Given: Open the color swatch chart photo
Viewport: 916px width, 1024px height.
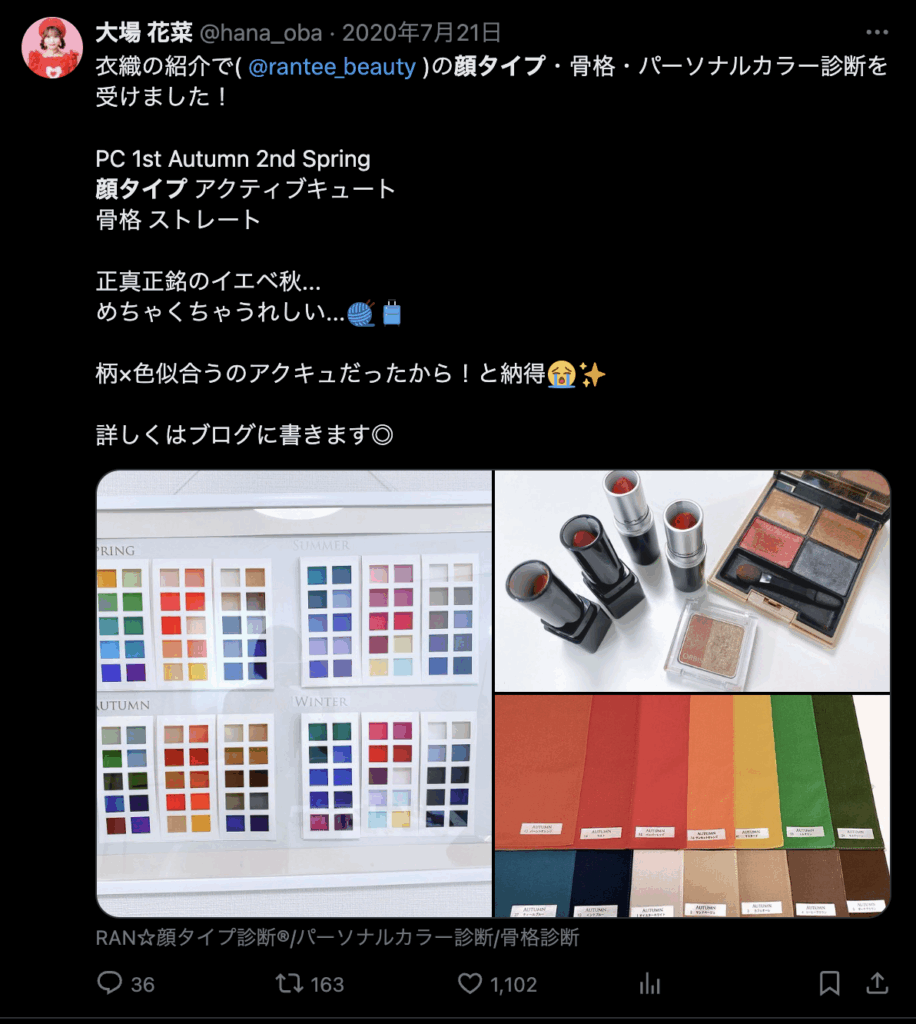Looking at the screenshot, I should coord(294,692).
